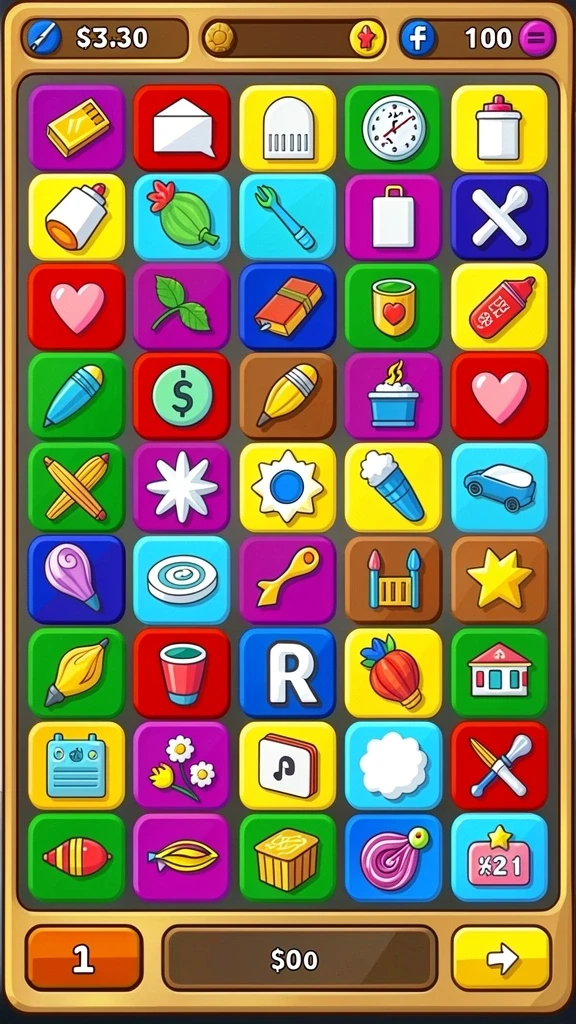Tap the dollar coin tile
Image resolution: width=576 pixels, height=1024 pixels.
182,396
